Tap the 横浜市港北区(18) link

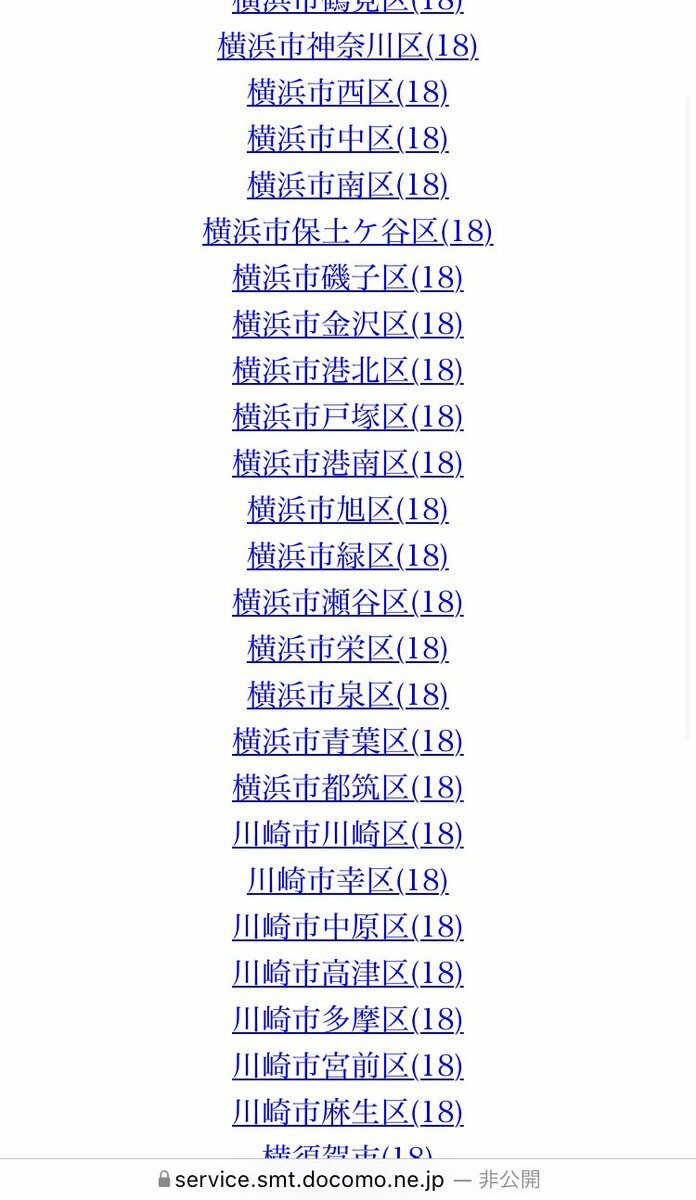point(347,370)
